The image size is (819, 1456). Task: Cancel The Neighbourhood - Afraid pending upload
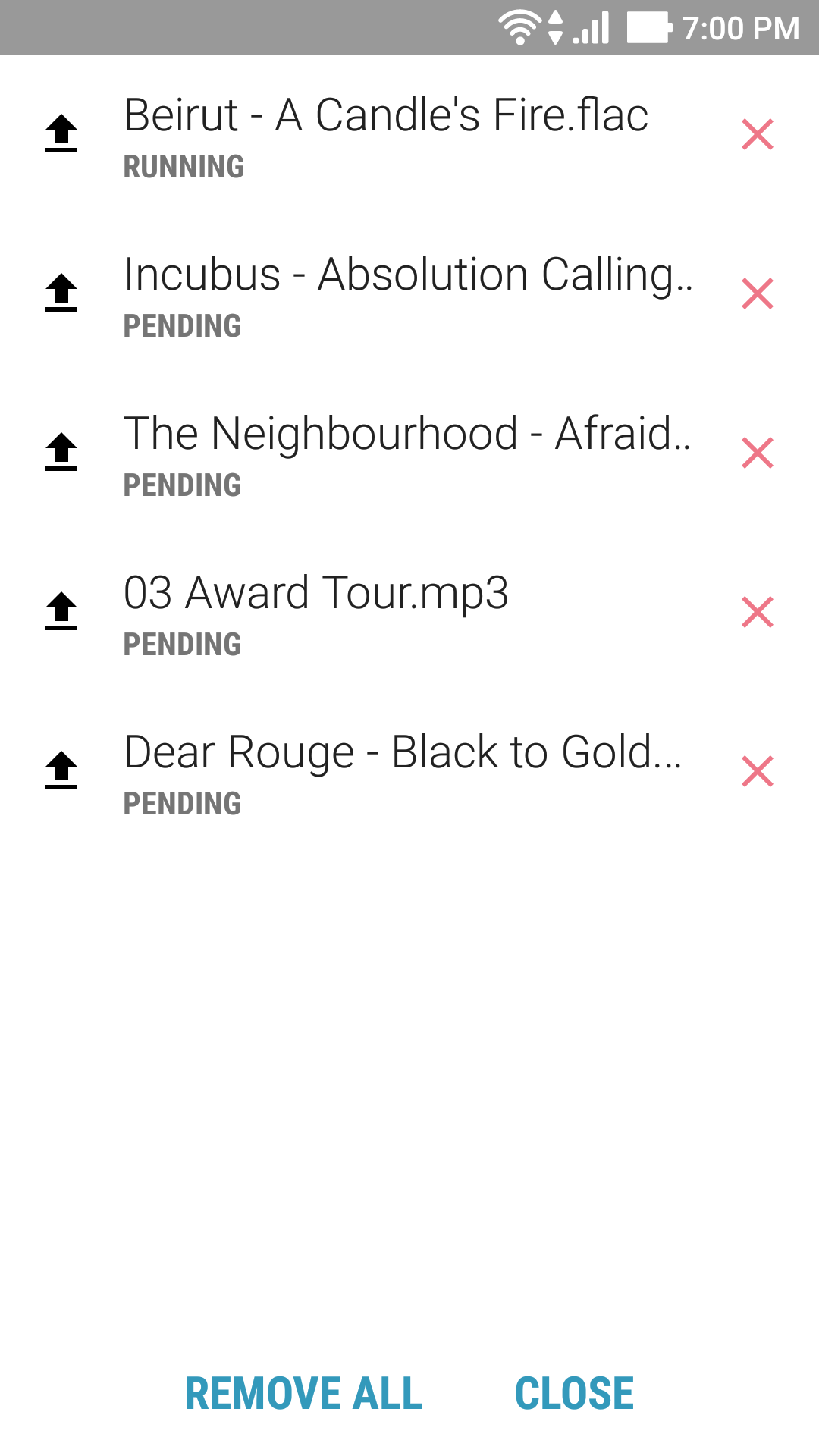[757, 453]
